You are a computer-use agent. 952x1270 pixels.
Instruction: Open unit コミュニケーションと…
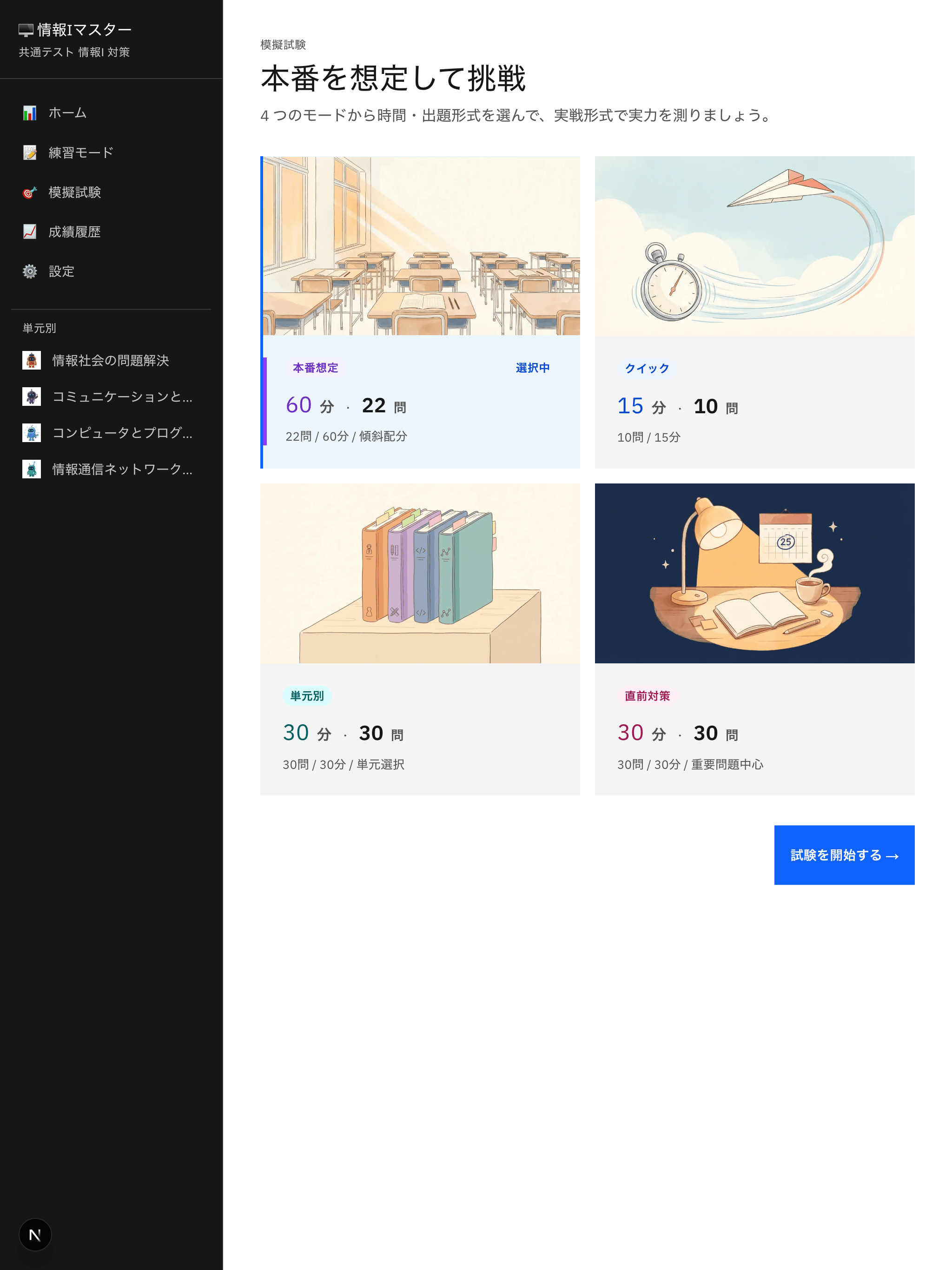[122, 397]
